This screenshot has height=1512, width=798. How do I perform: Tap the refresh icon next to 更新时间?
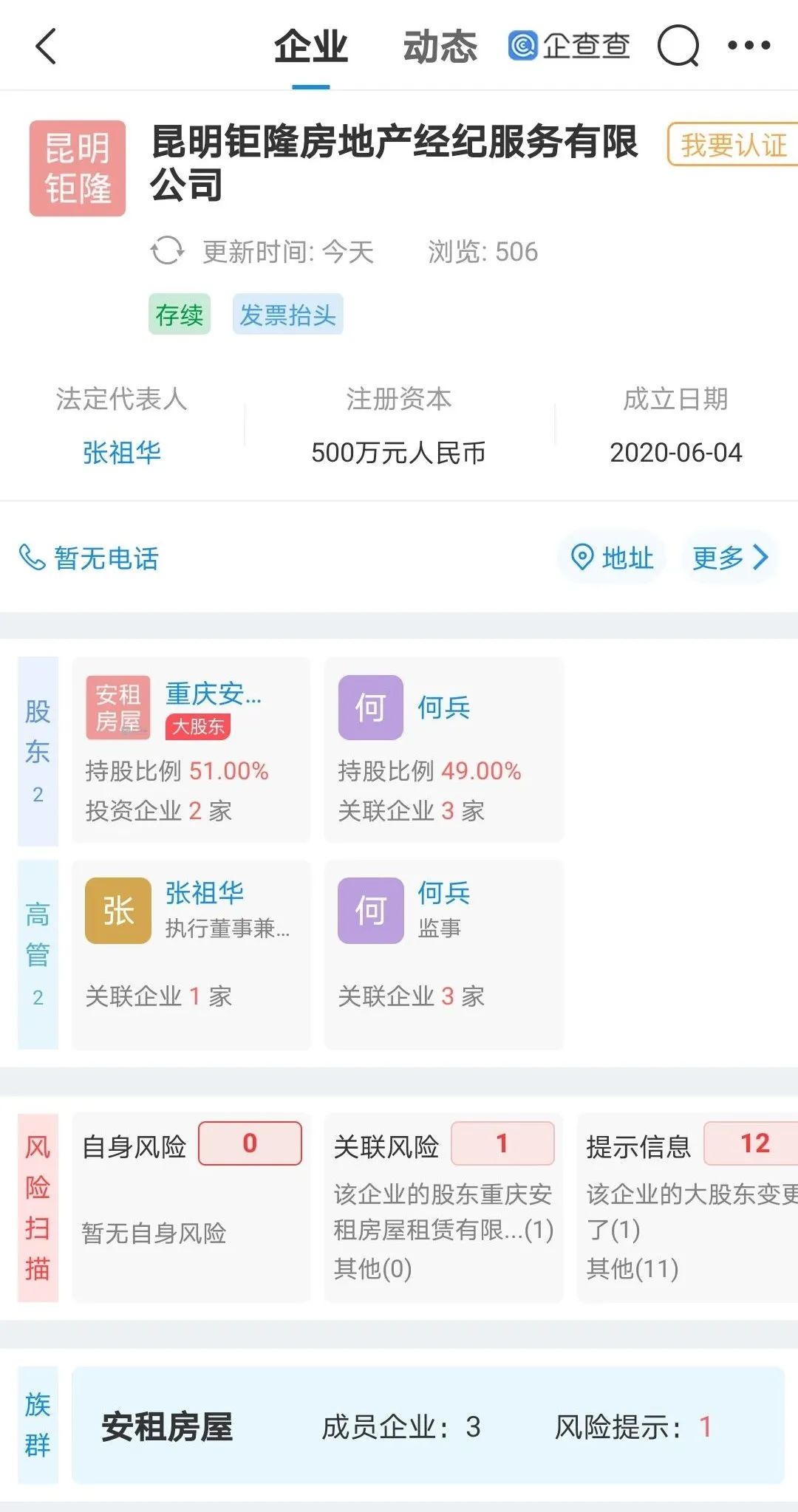click(x=168, y=251)
